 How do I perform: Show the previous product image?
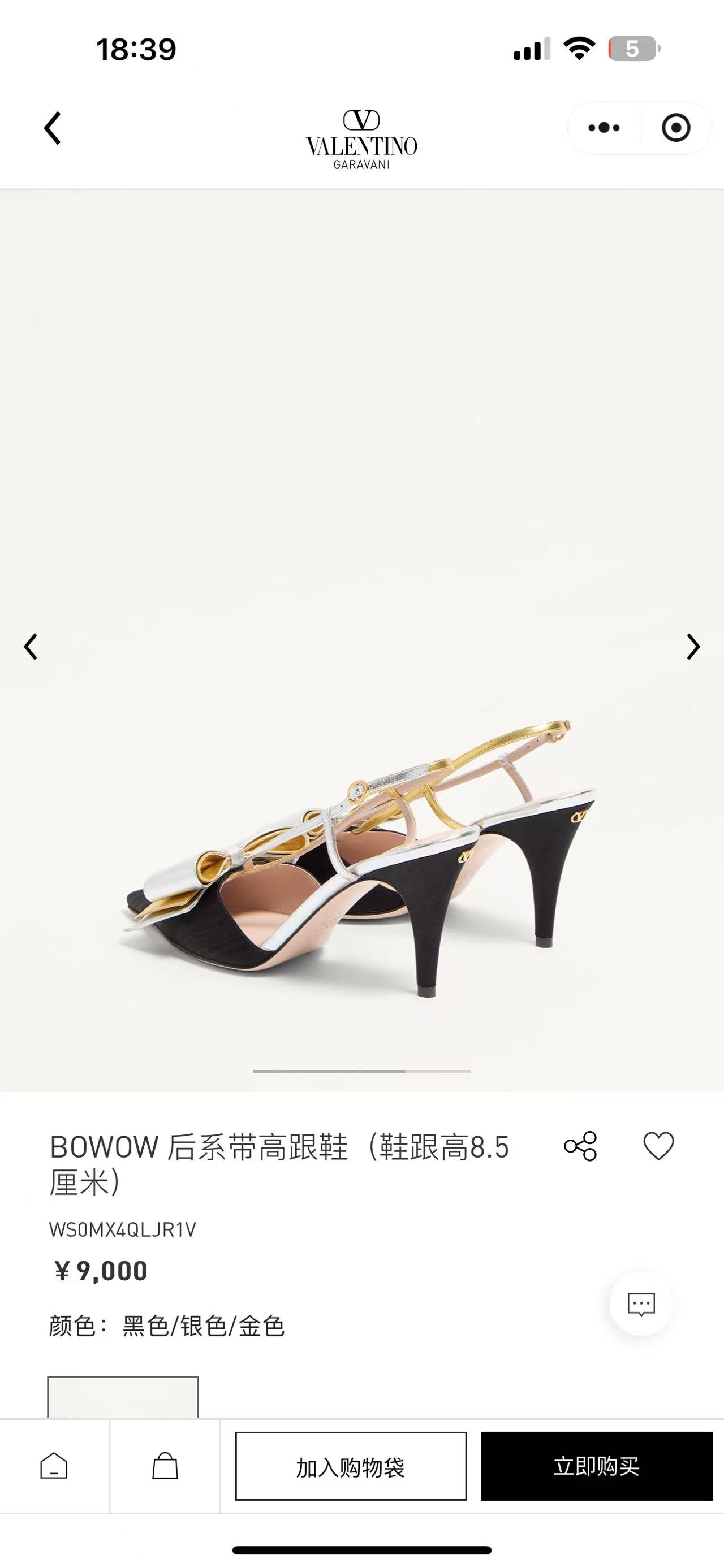31,647
